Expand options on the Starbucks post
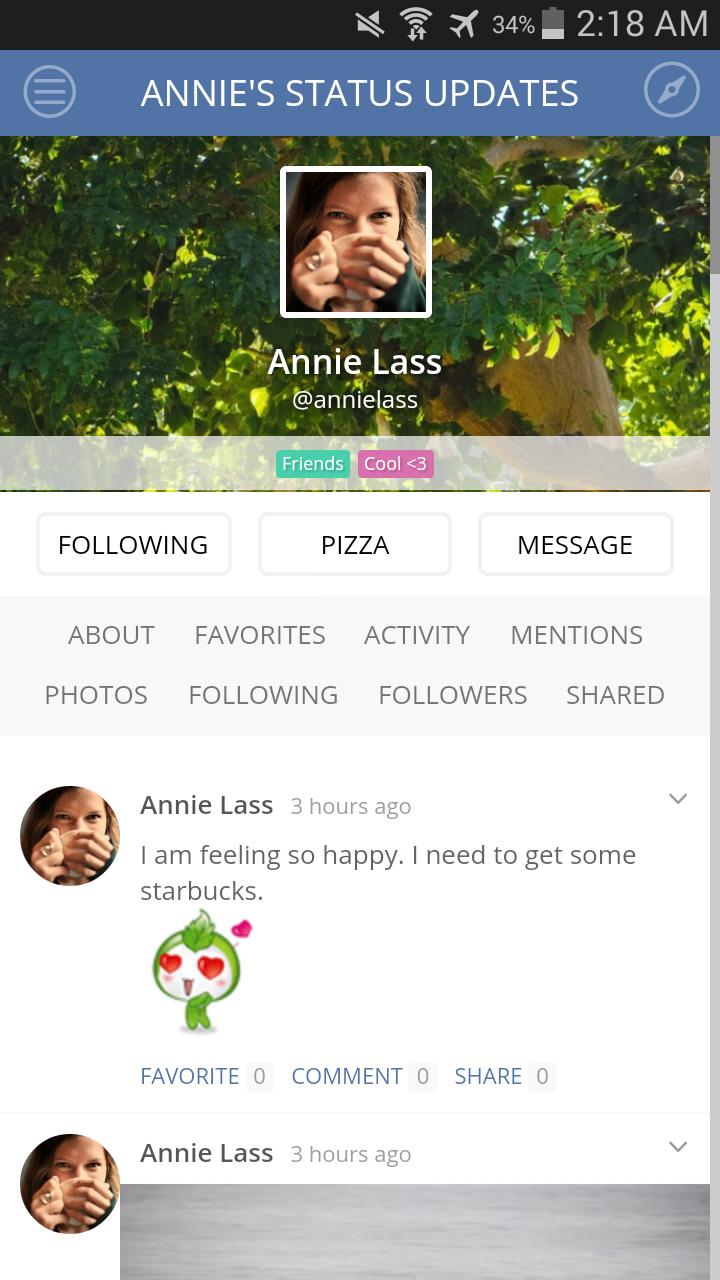The width and height of the screenshot is (720, 1280). [678, 798]
